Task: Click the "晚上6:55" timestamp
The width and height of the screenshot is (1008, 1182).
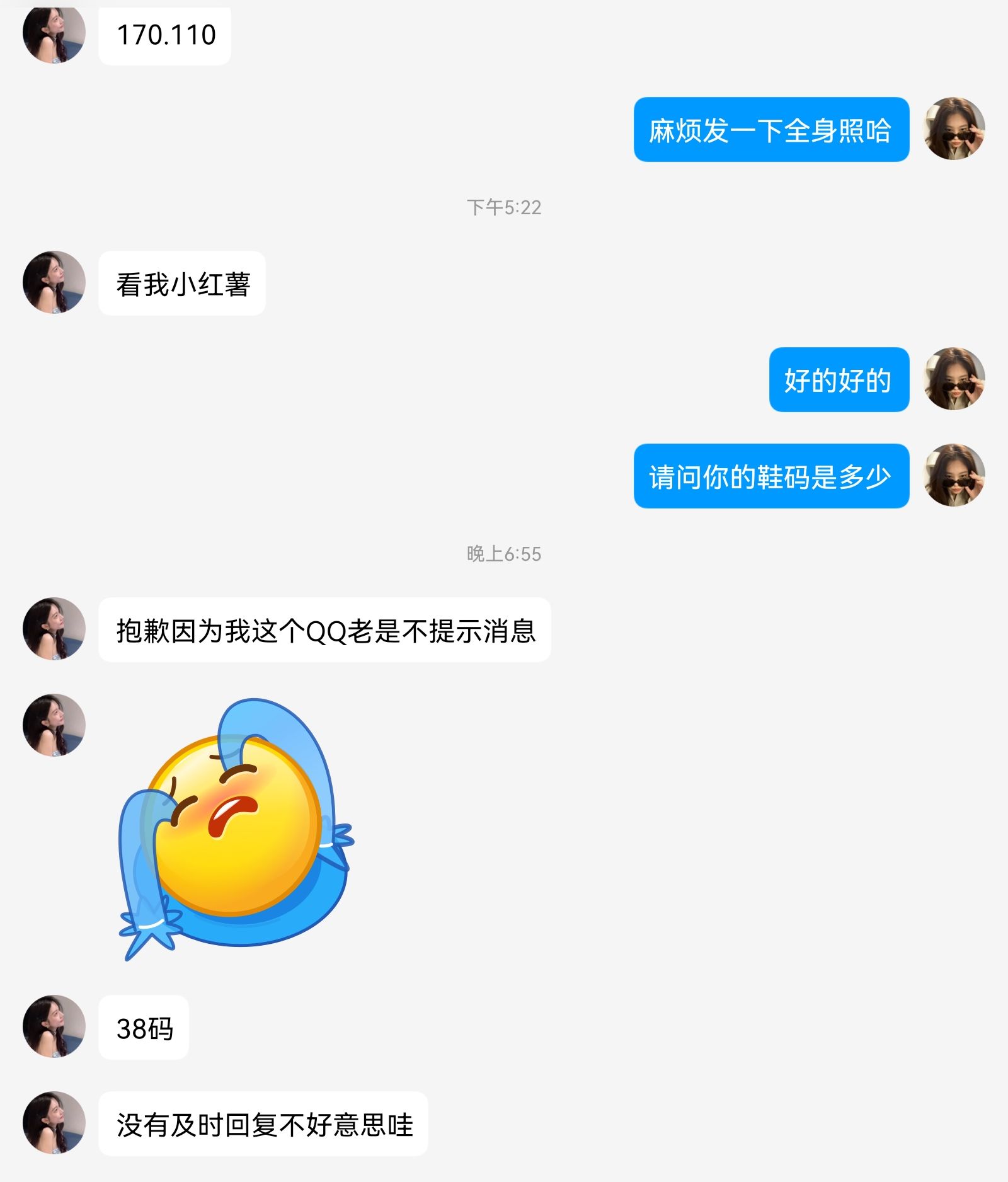Action: coord(504,553)
